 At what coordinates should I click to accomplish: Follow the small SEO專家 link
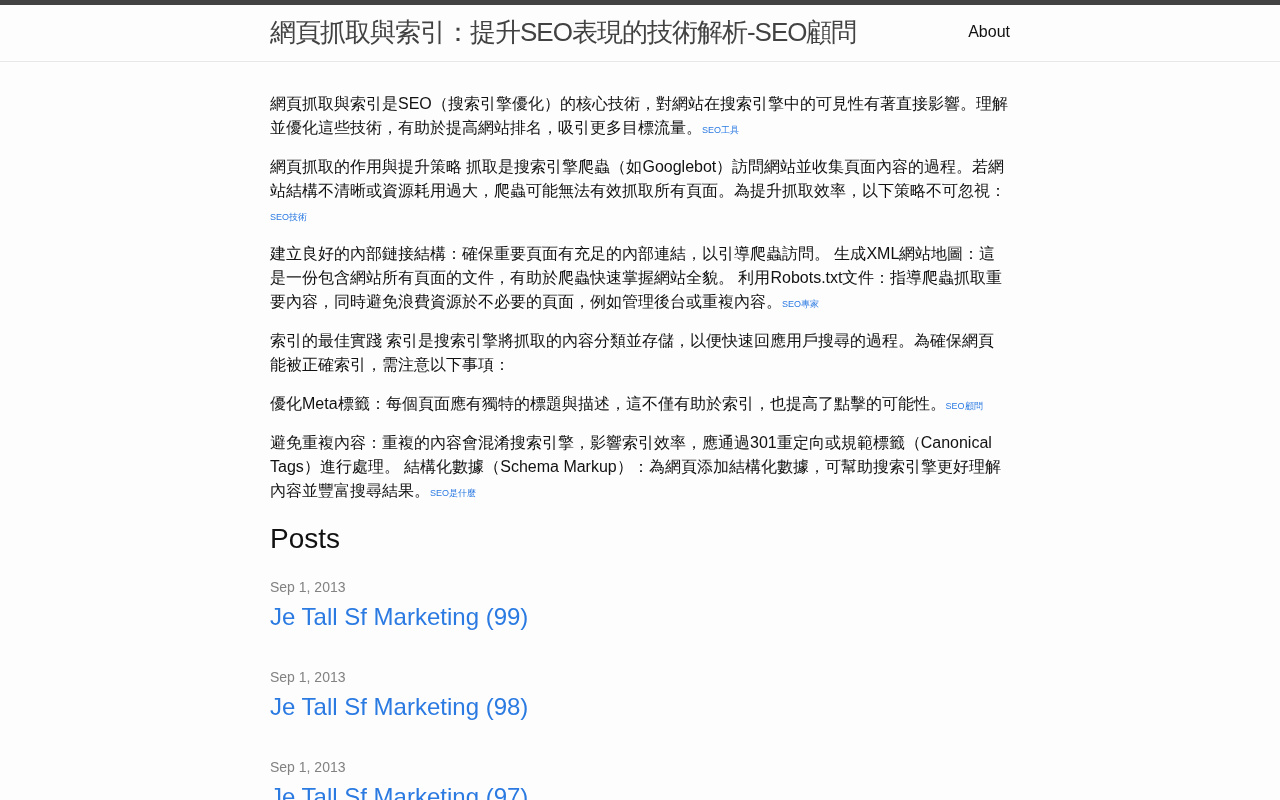(x=800, y=304)
